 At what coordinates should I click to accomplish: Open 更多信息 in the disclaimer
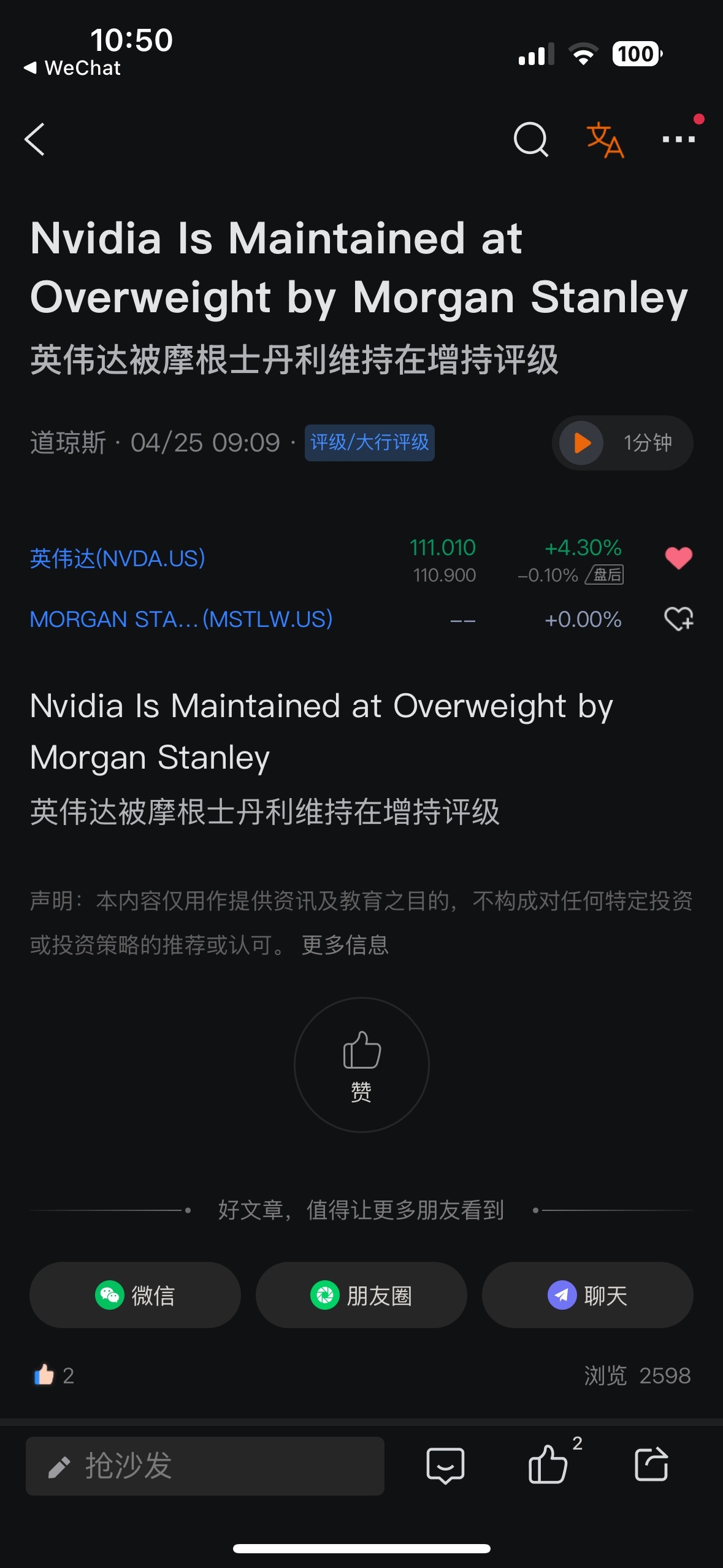[x=345, y=945]
